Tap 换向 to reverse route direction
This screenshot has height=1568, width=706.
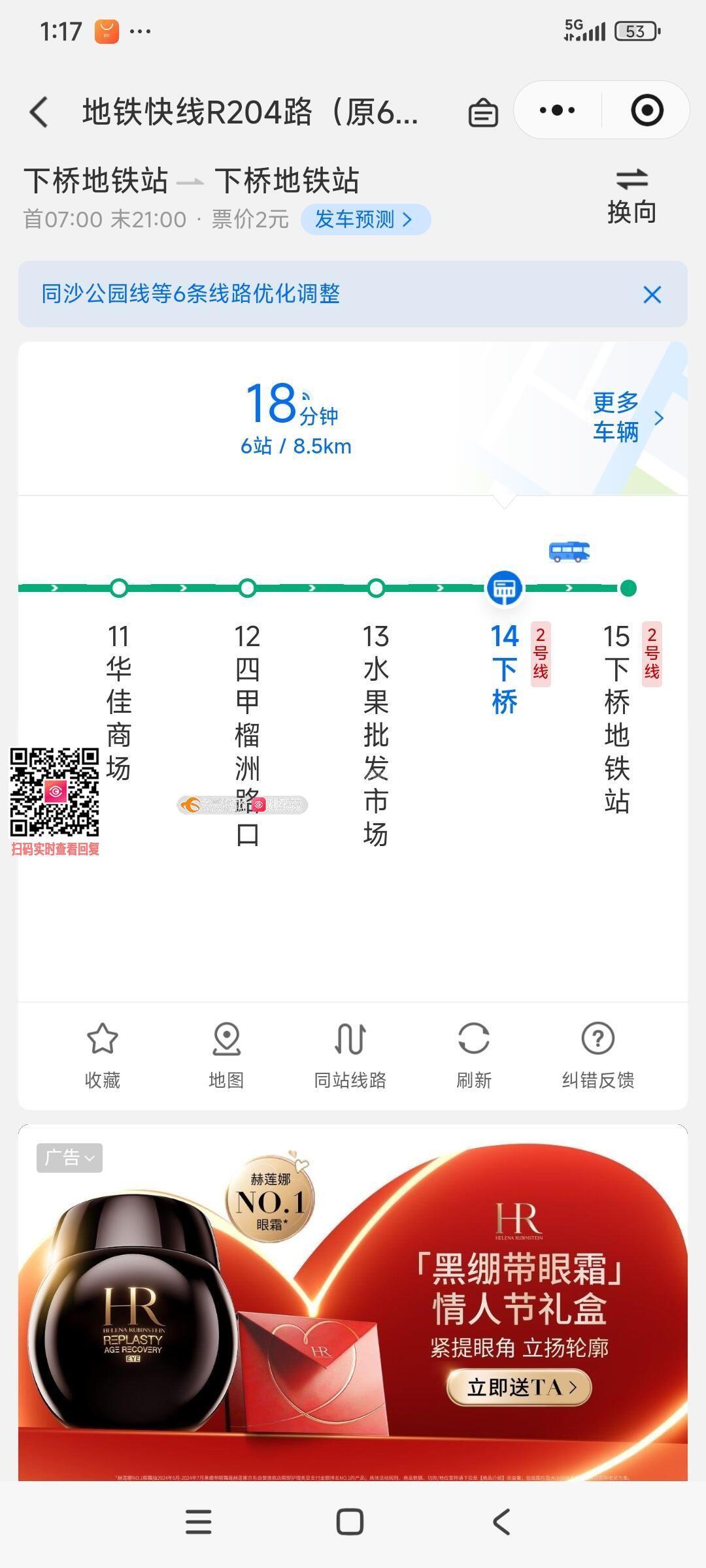[x=631, y=196]
